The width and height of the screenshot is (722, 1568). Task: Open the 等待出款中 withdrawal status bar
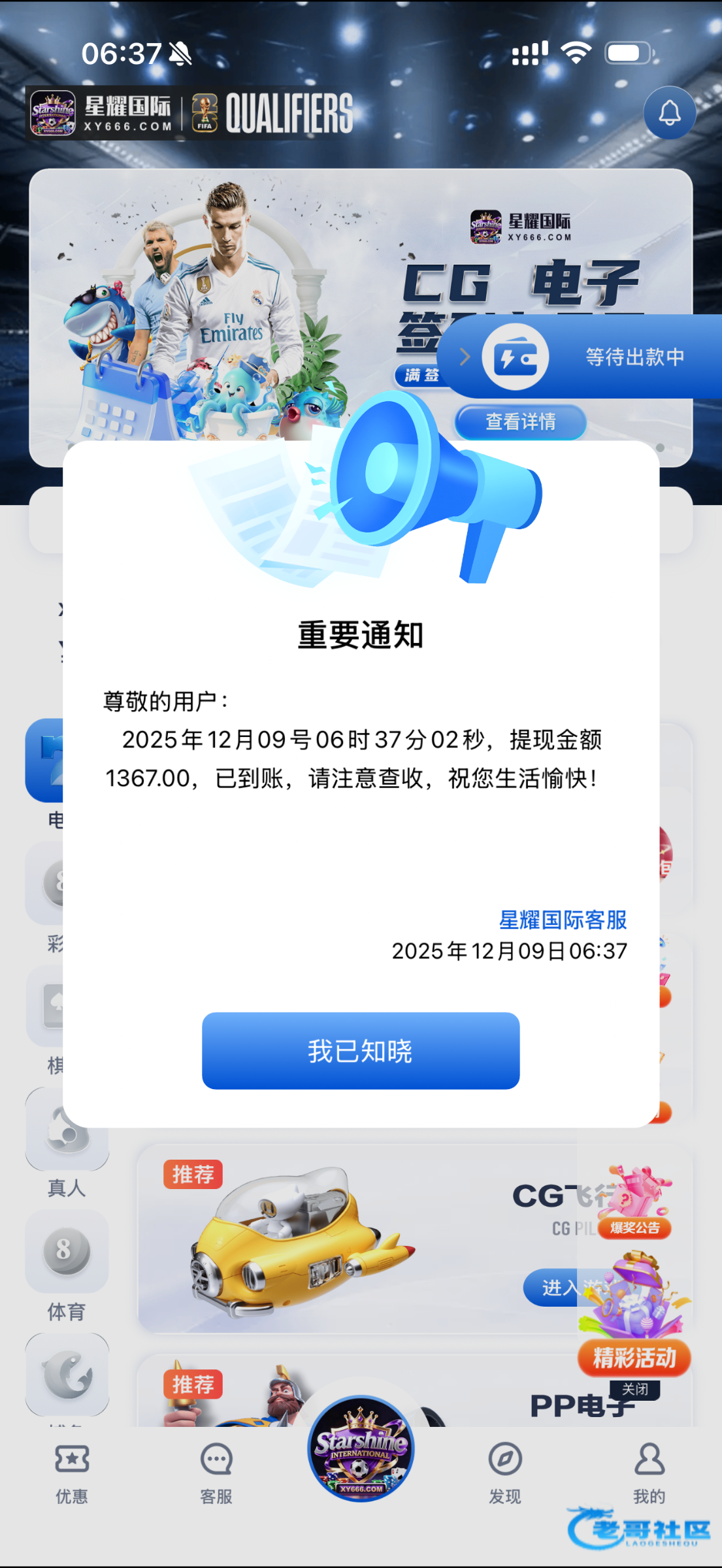pos(588,357)
